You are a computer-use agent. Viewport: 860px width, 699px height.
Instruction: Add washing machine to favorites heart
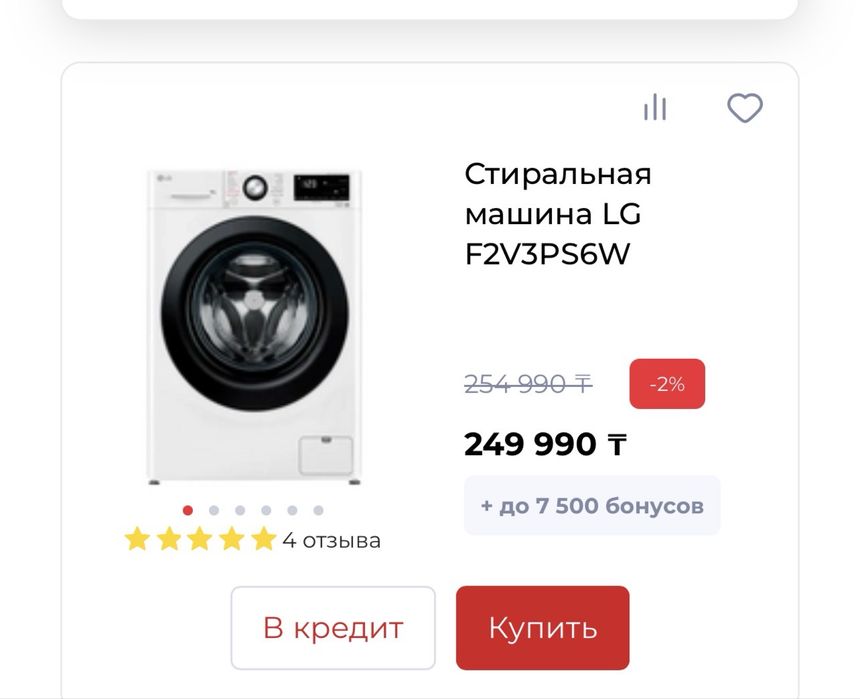pos(744,108)
